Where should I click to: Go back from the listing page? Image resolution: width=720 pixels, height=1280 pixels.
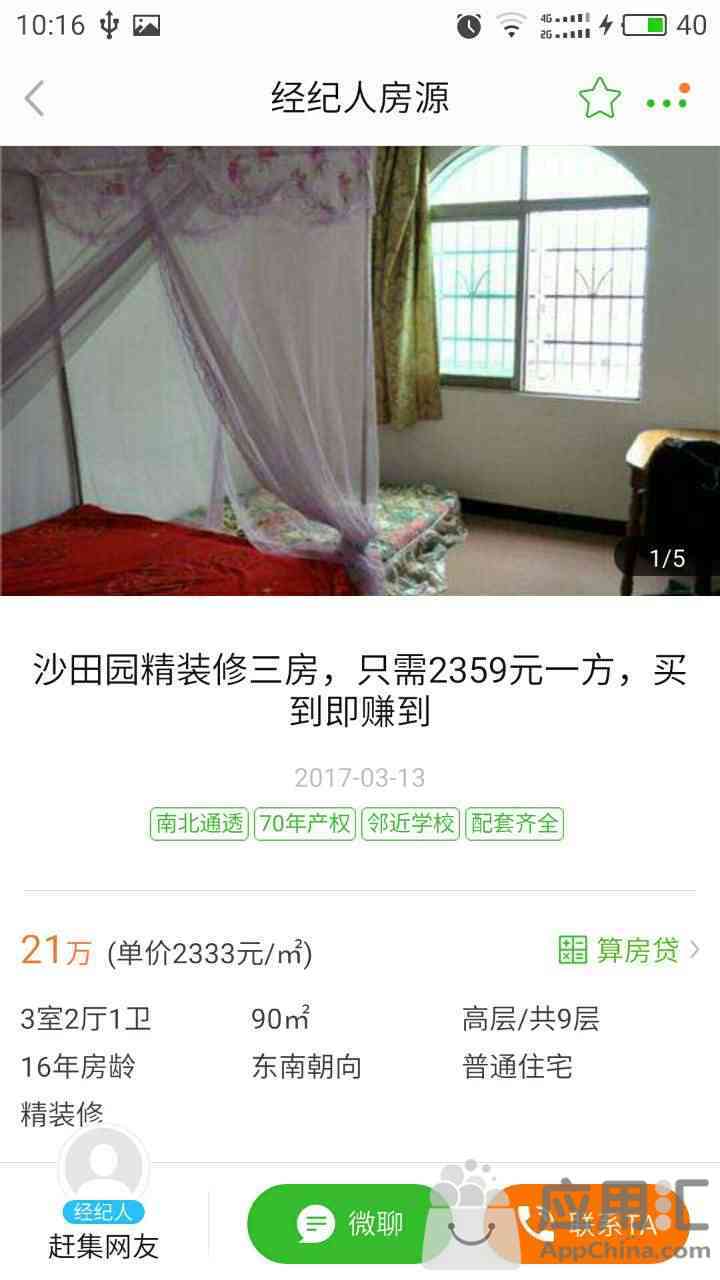(35, 98)
